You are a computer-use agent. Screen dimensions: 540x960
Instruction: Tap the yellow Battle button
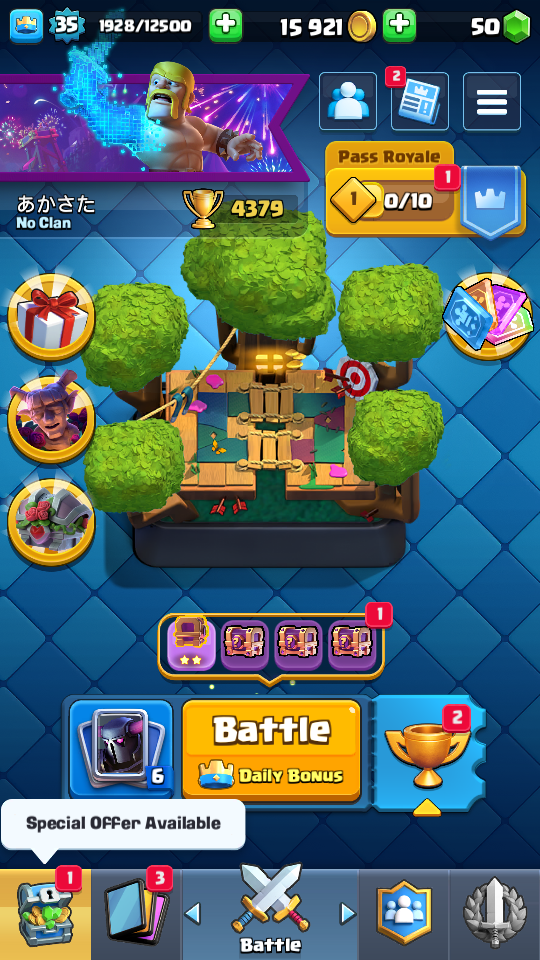[x=272, y=751]
